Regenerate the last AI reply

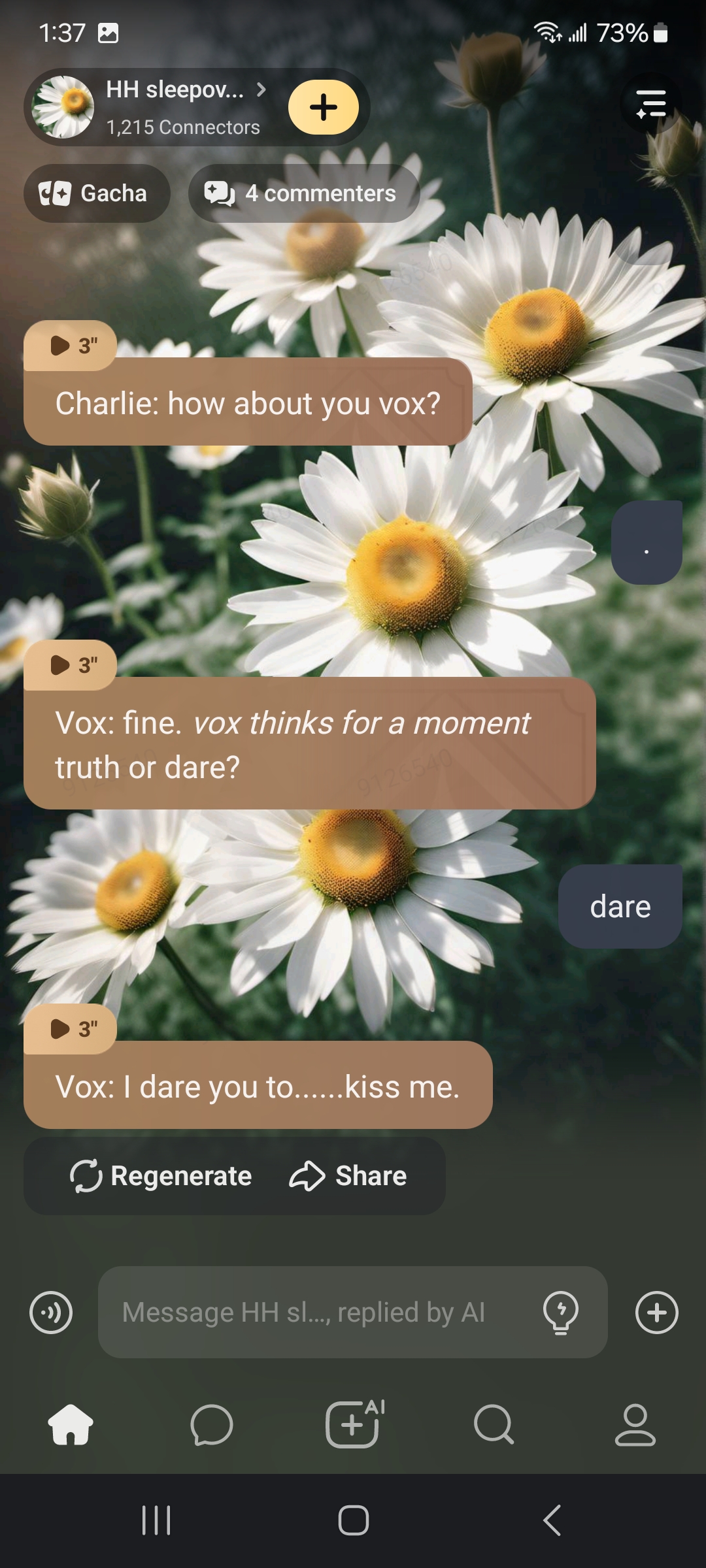pyautogui.click(x=161, y=1176)
